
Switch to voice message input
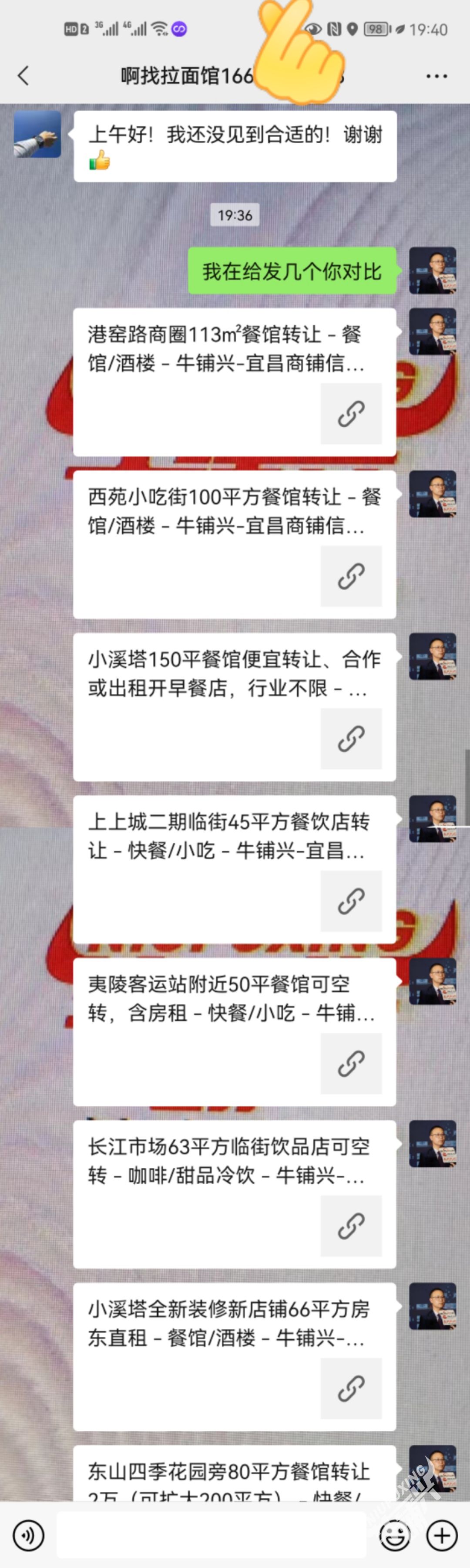click(28, 1534)
